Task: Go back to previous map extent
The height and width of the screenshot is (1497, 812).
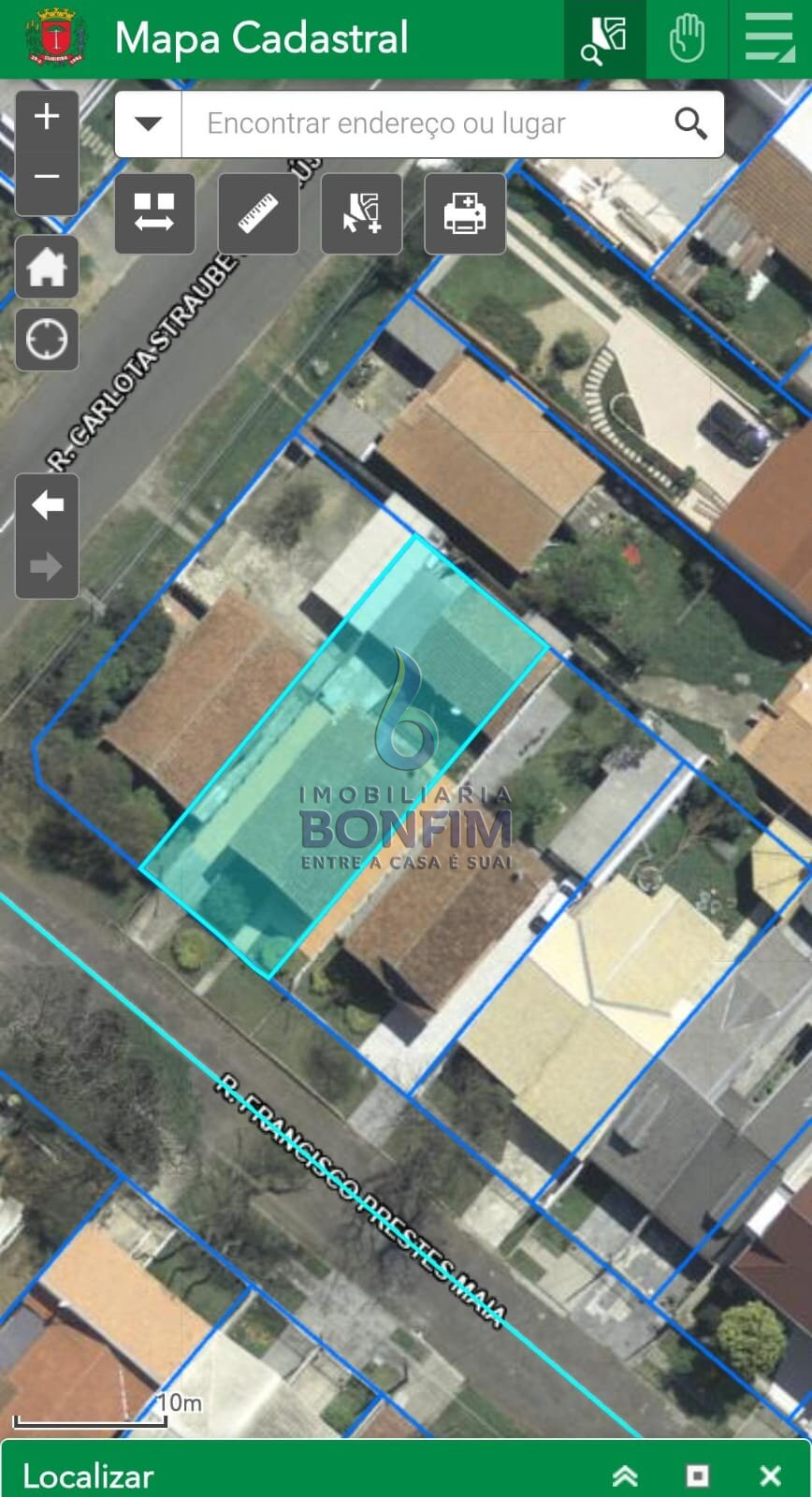Action: point(47,505)
